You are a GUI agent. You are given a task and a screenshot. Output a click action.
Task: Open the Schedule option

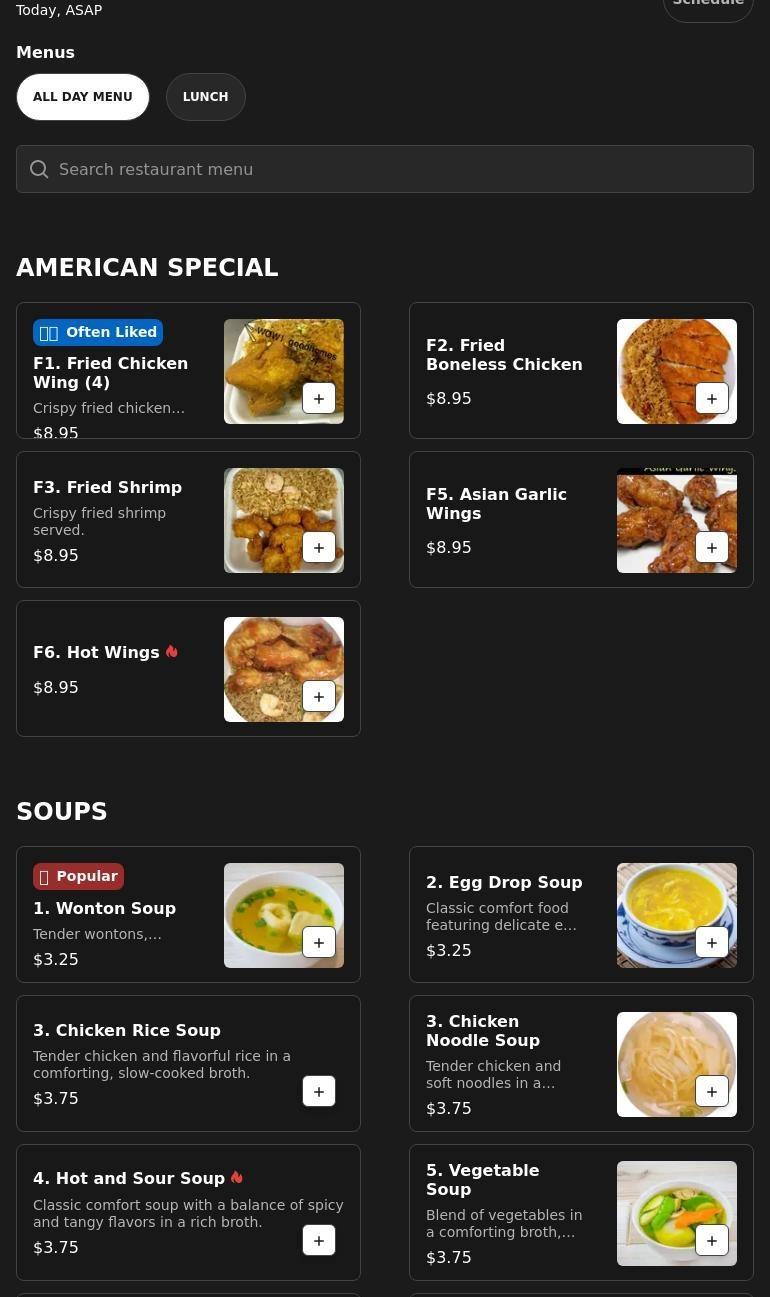708,6
